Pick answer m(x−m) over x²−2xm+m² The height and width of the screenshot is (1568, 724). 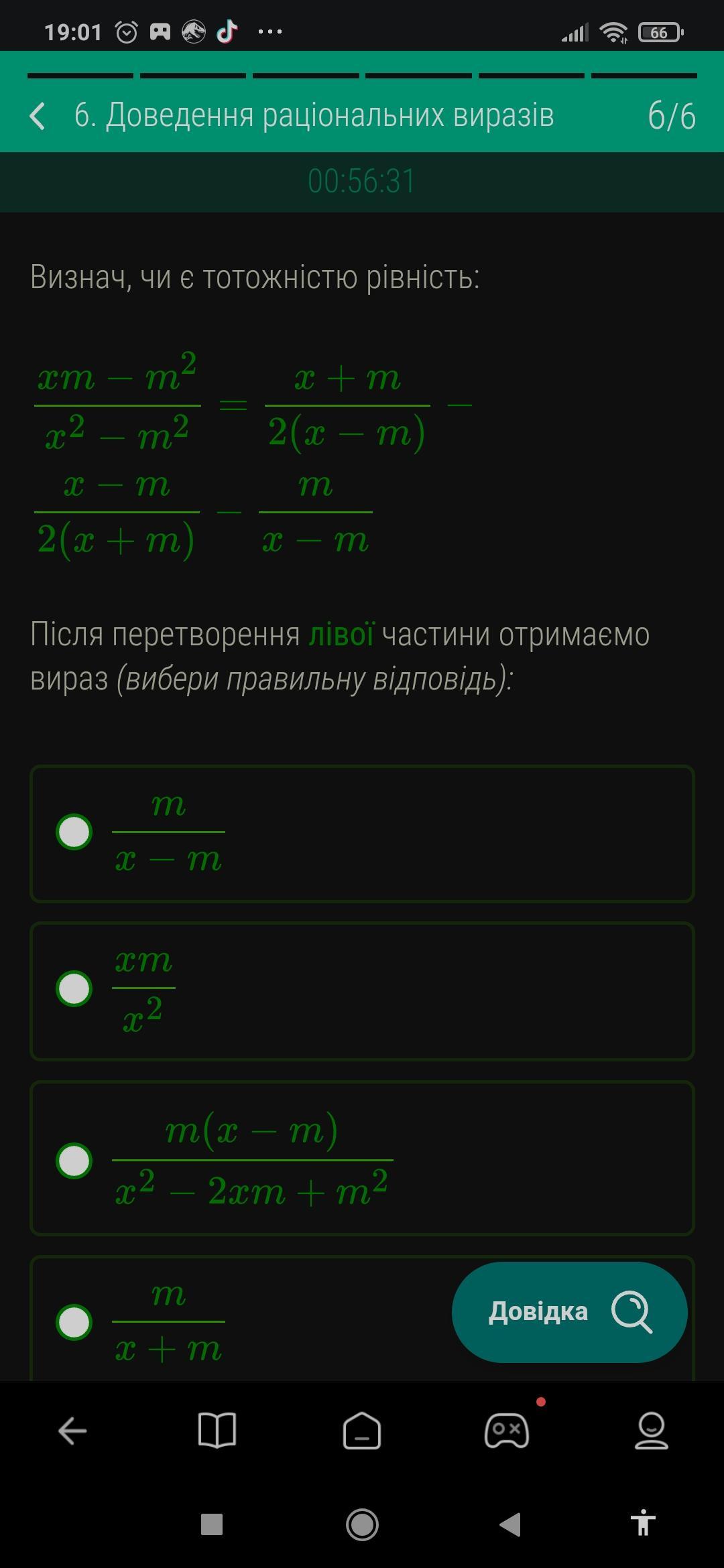click(x=362, y=1158)
